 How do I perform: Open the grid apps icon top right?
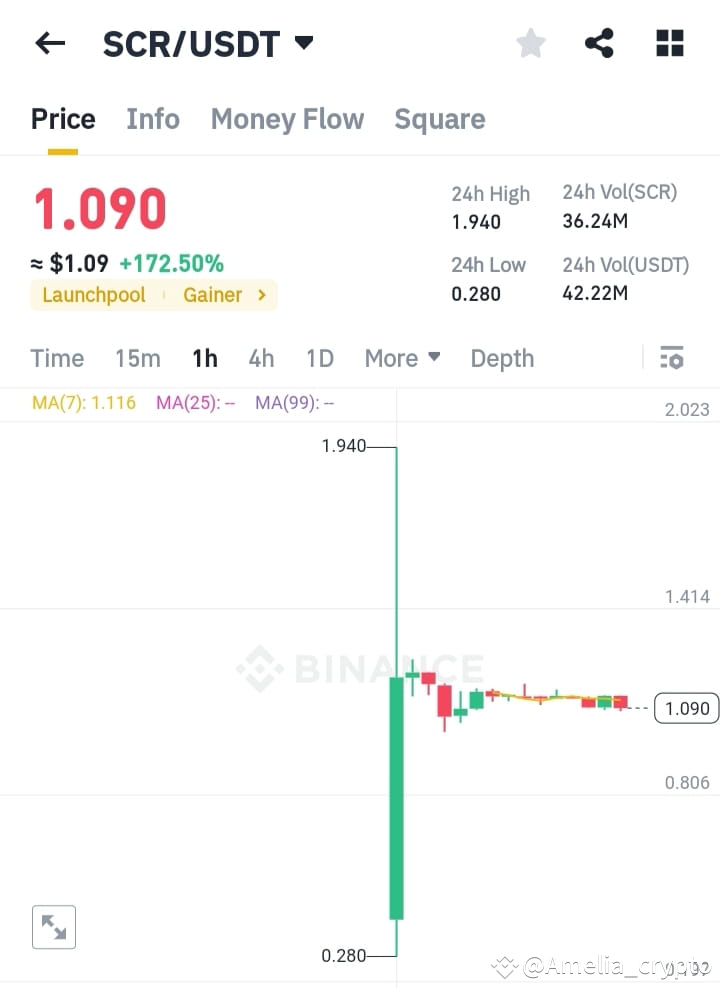669,43
